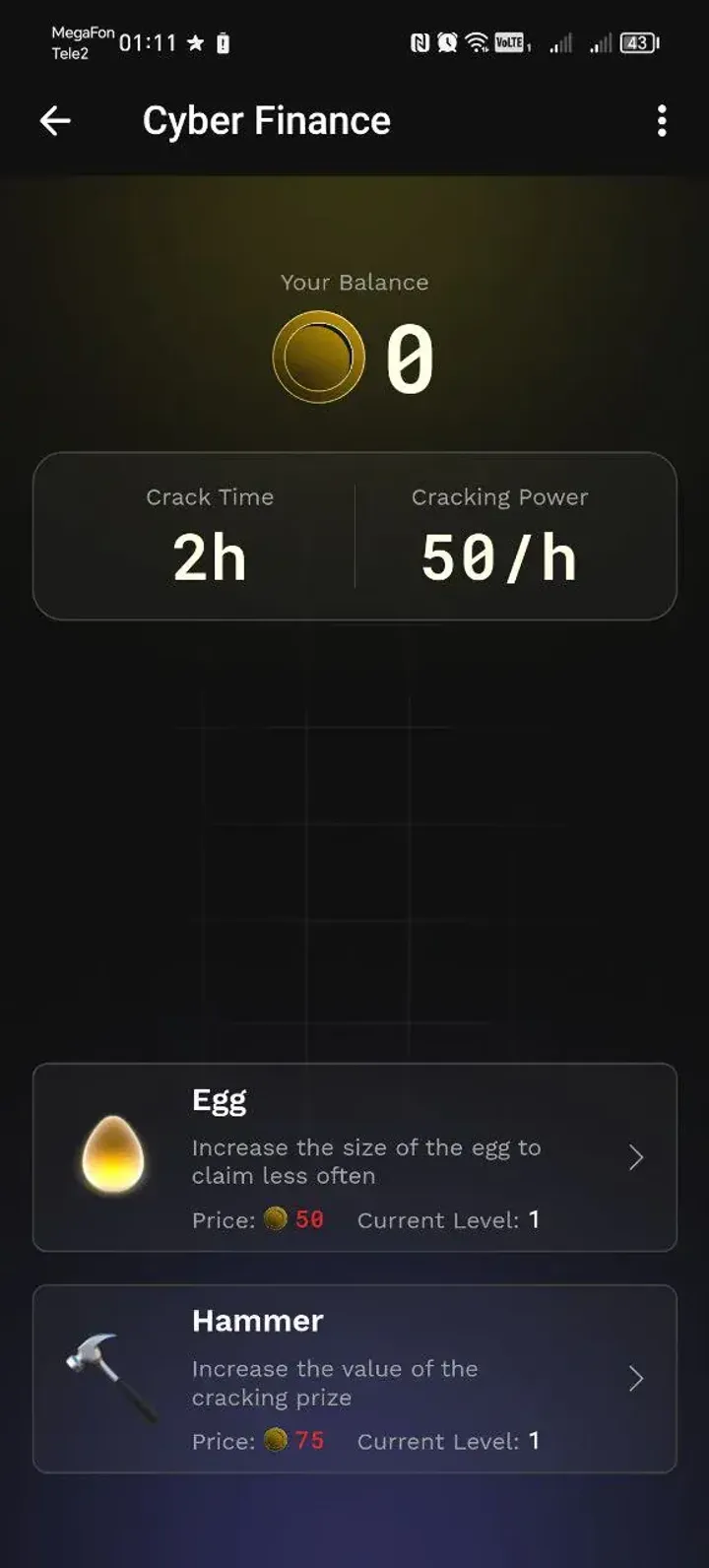Select the glowing Egg icon
709x1568 pixels.
[x=111, y=1156]
